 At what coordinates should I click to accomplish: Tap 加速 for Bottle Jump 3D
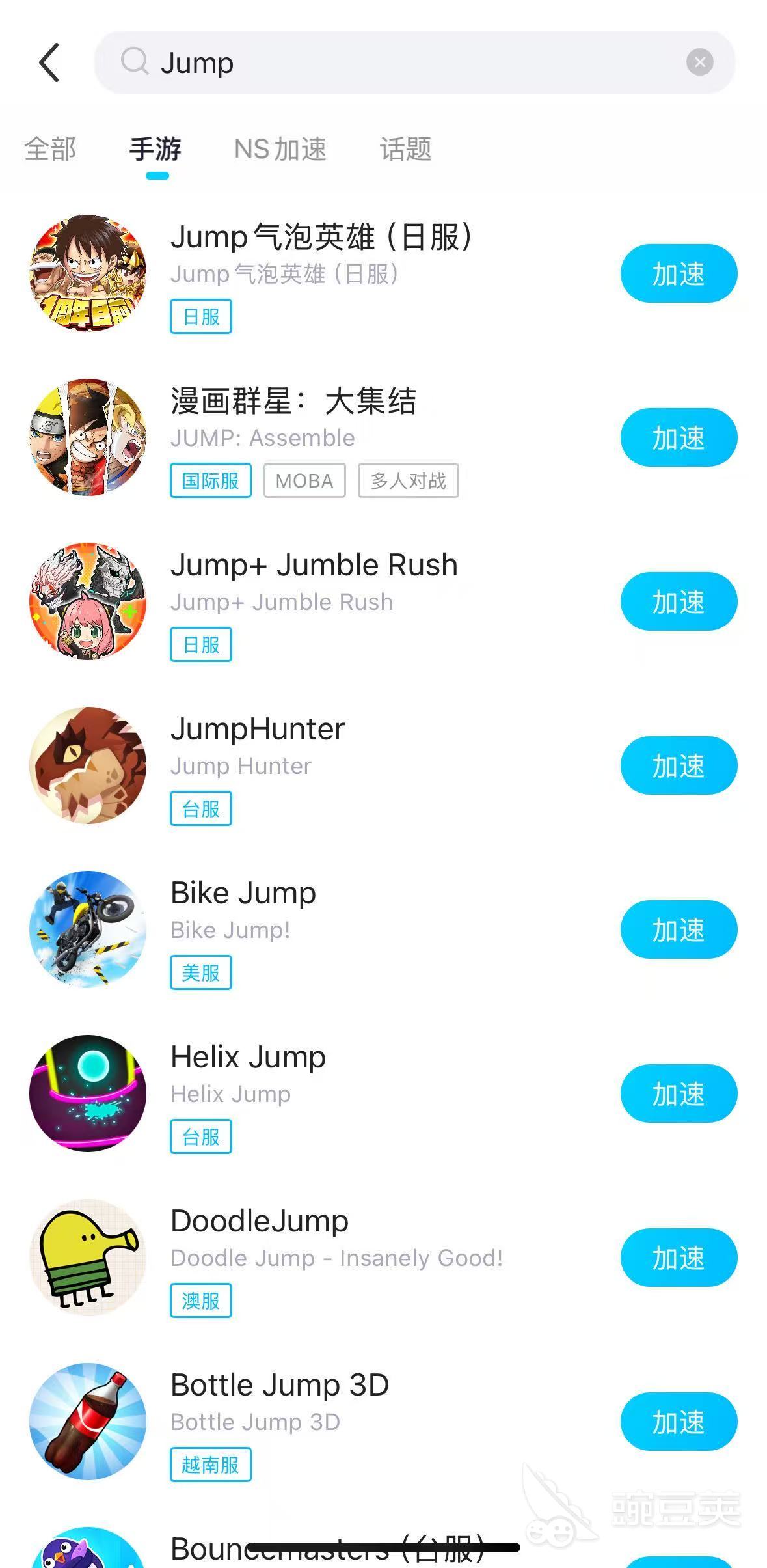pos(679,1422)
